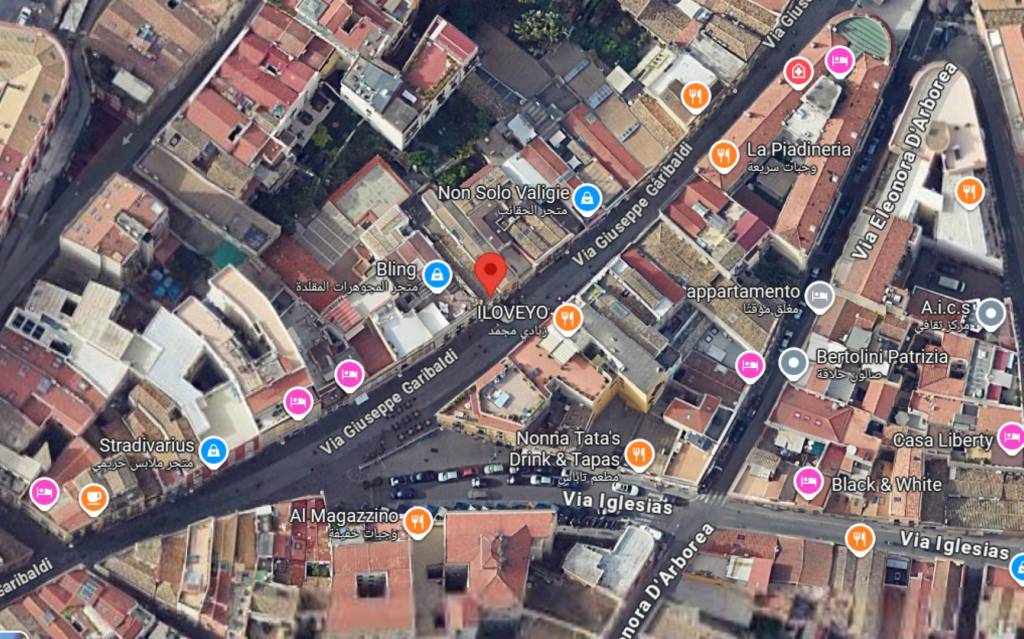Screen dimensions: 1024x639
Task: Open the Non Solo Valigie shop marker
Action: click(x=587, y=195)
